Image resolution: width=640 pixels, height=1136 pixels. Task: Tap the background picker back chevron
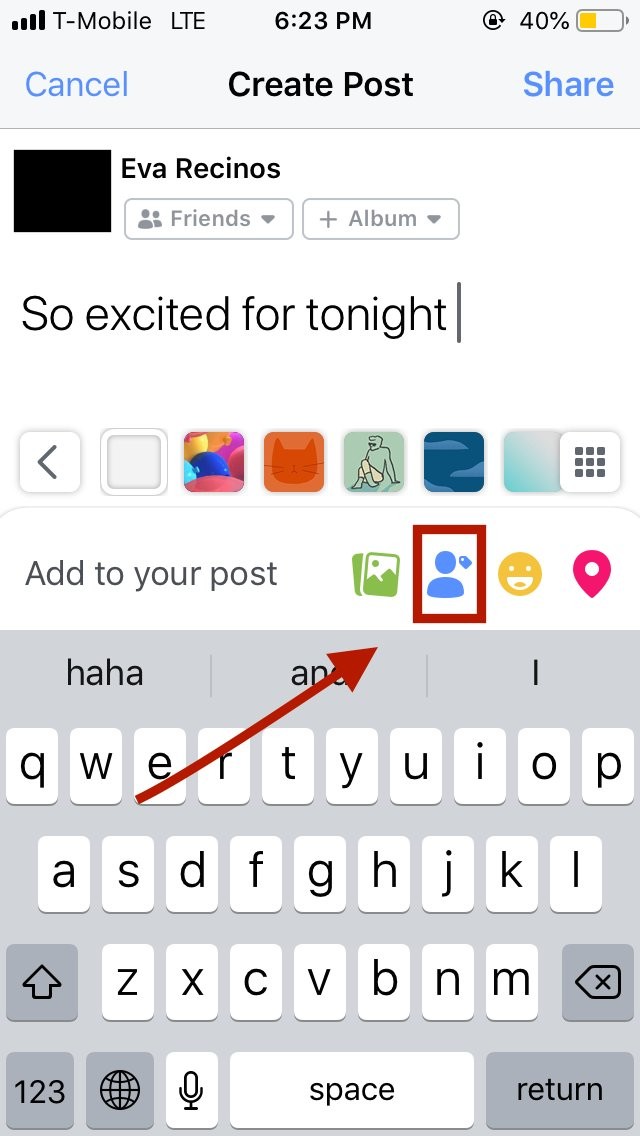(x=46, y=462)
